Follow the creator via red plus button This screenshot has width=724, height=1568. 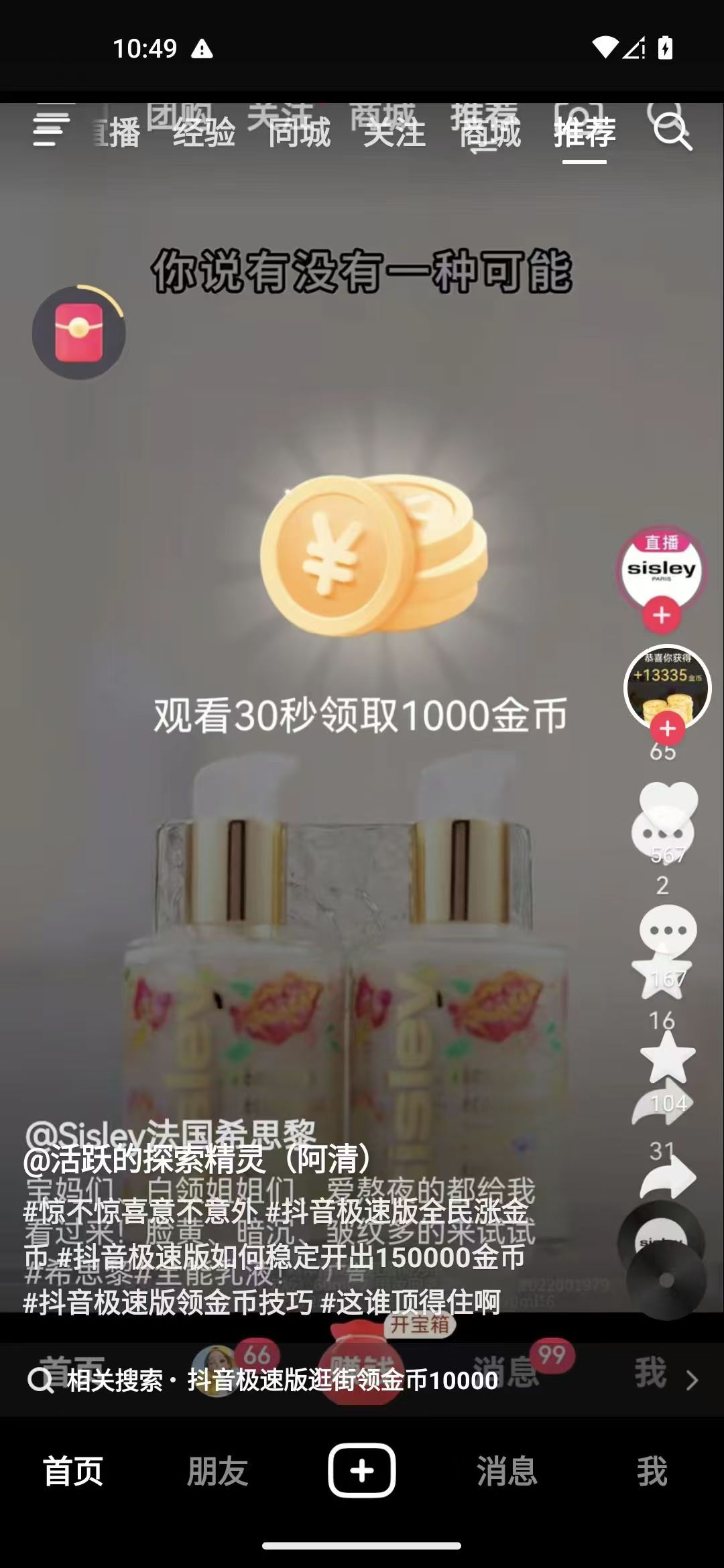point(668,729)
